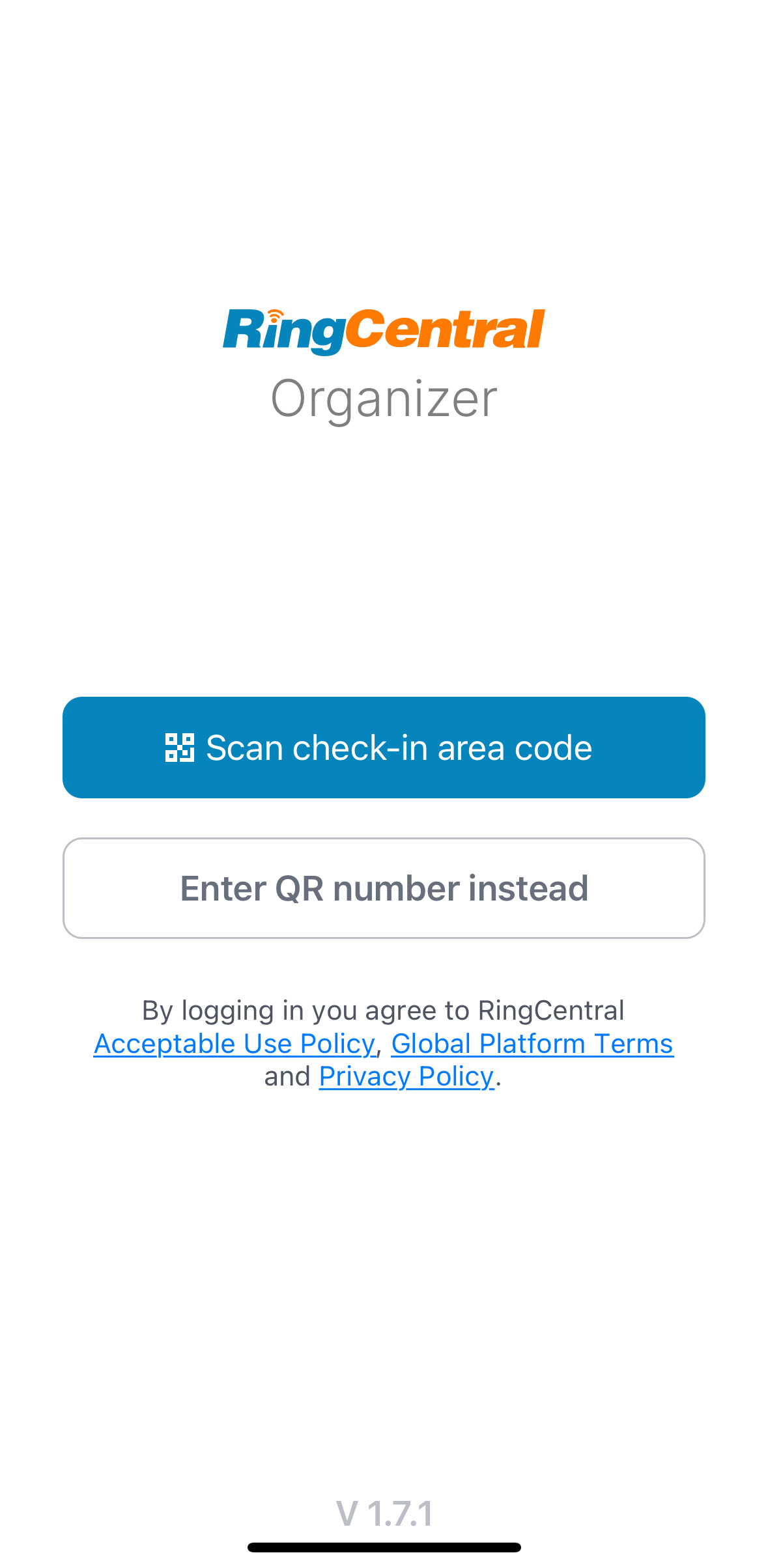Tap Scan check-in area code button
The height and width of the screenshot is (1568, 768).
tap(384, 748)
